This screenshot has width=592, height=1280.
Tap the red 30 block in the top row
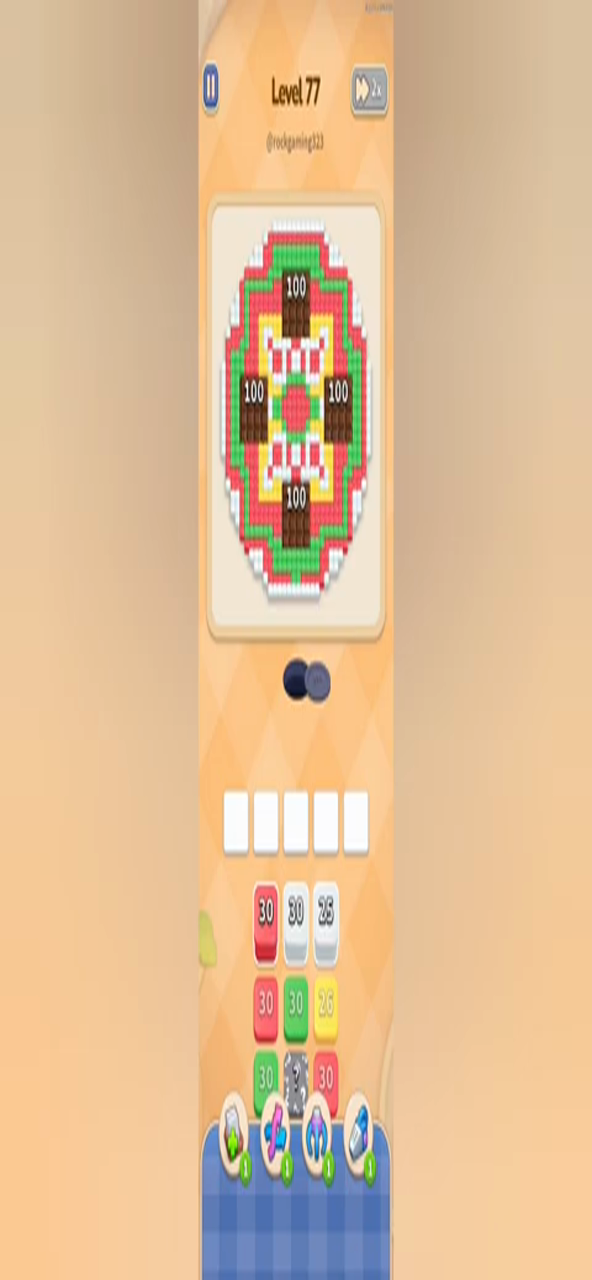265,921
